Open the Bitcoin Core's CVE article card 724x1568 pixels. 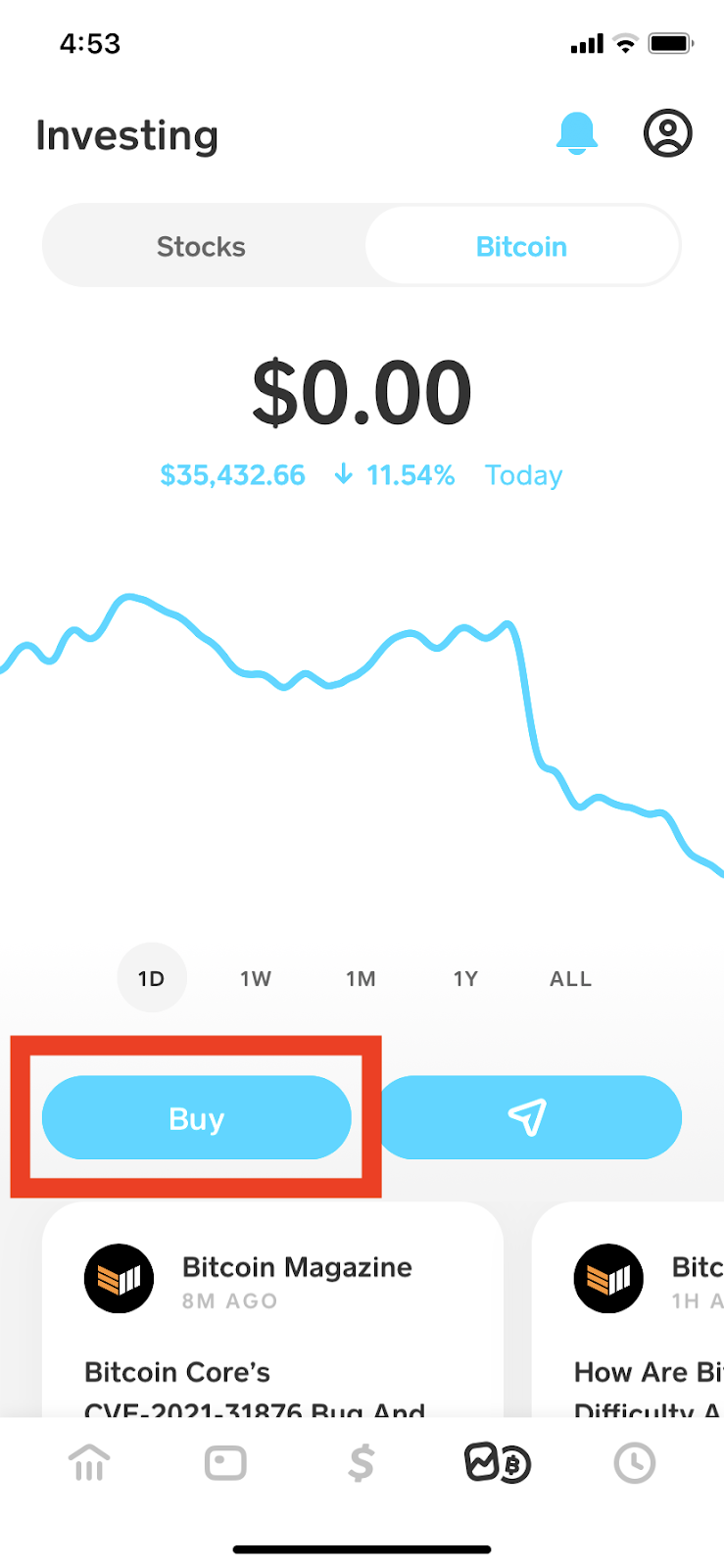pos(272,1310)
